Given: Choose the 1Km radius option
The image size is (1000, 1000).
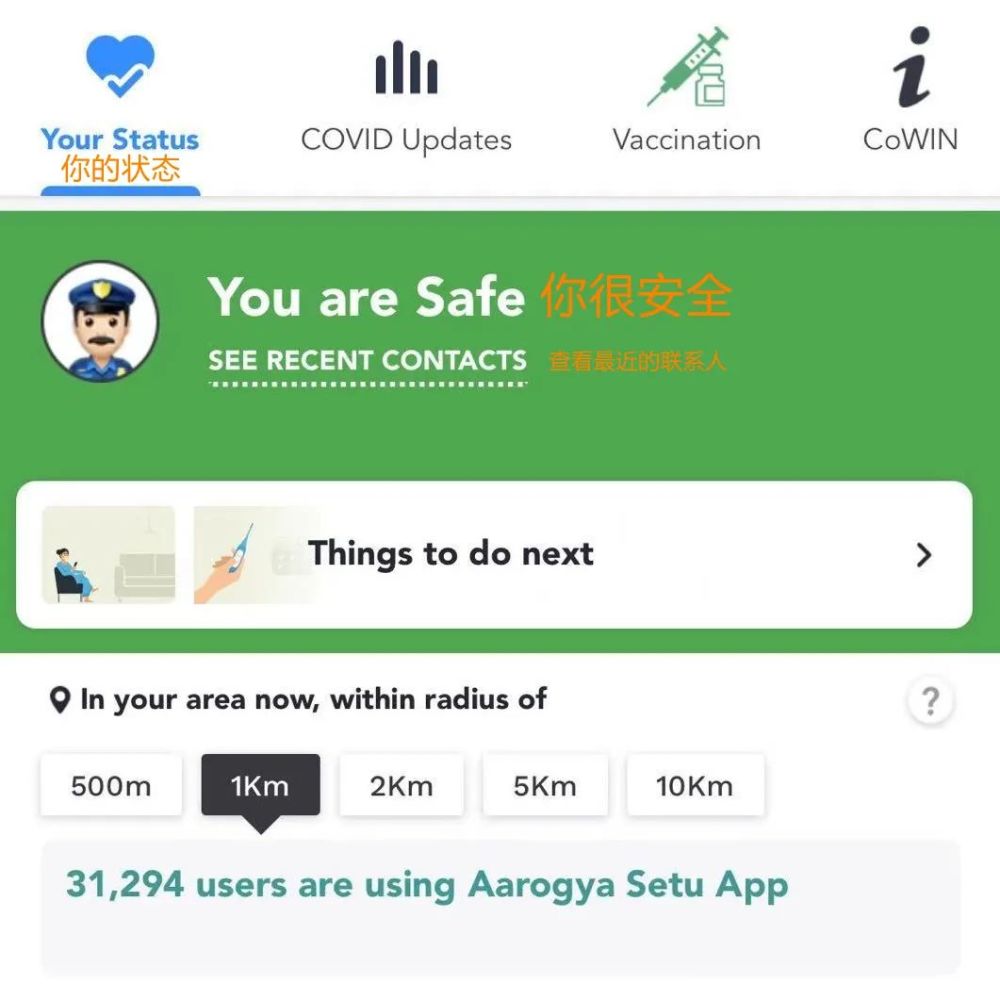Looking at the screenshot, I should click(x=260, y=786).
